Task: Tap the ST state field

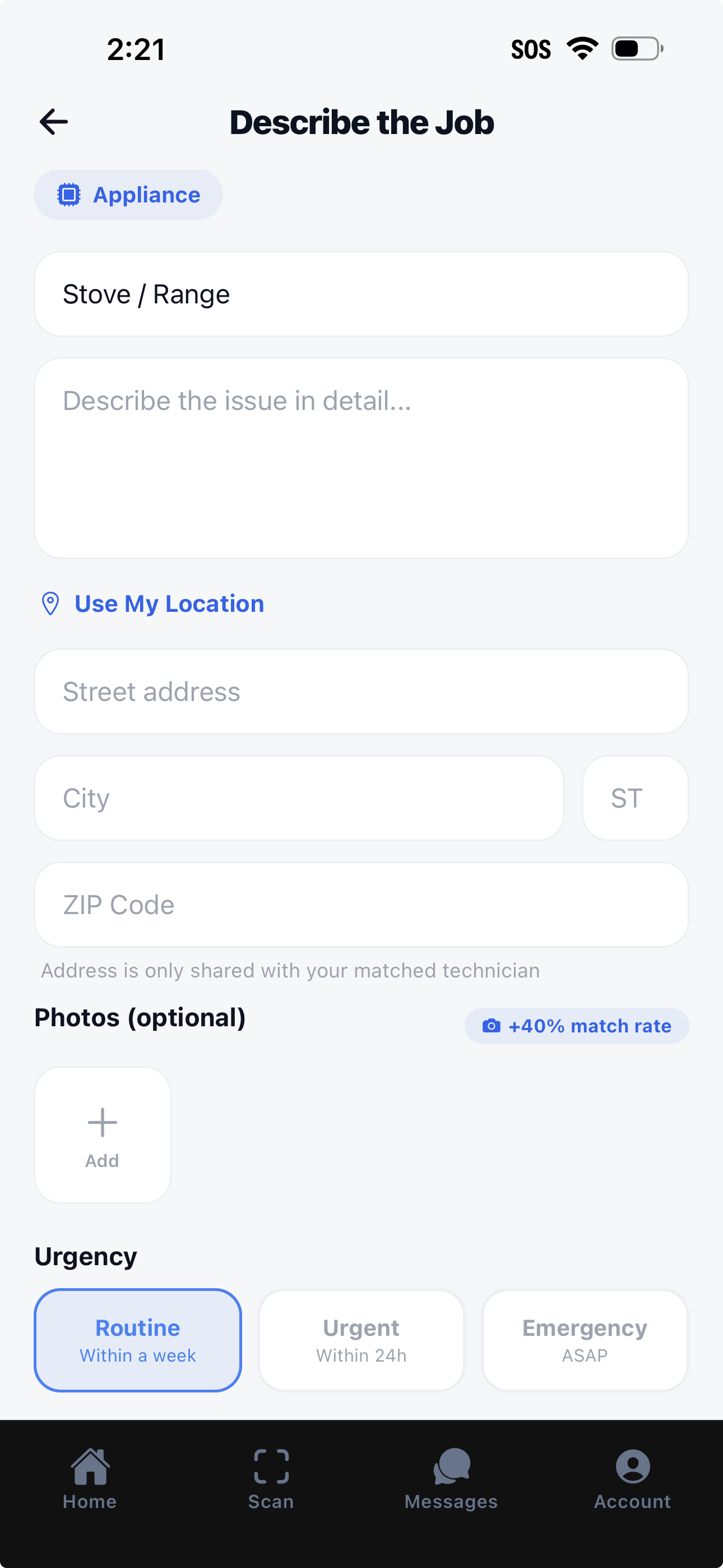Action: 636,798
